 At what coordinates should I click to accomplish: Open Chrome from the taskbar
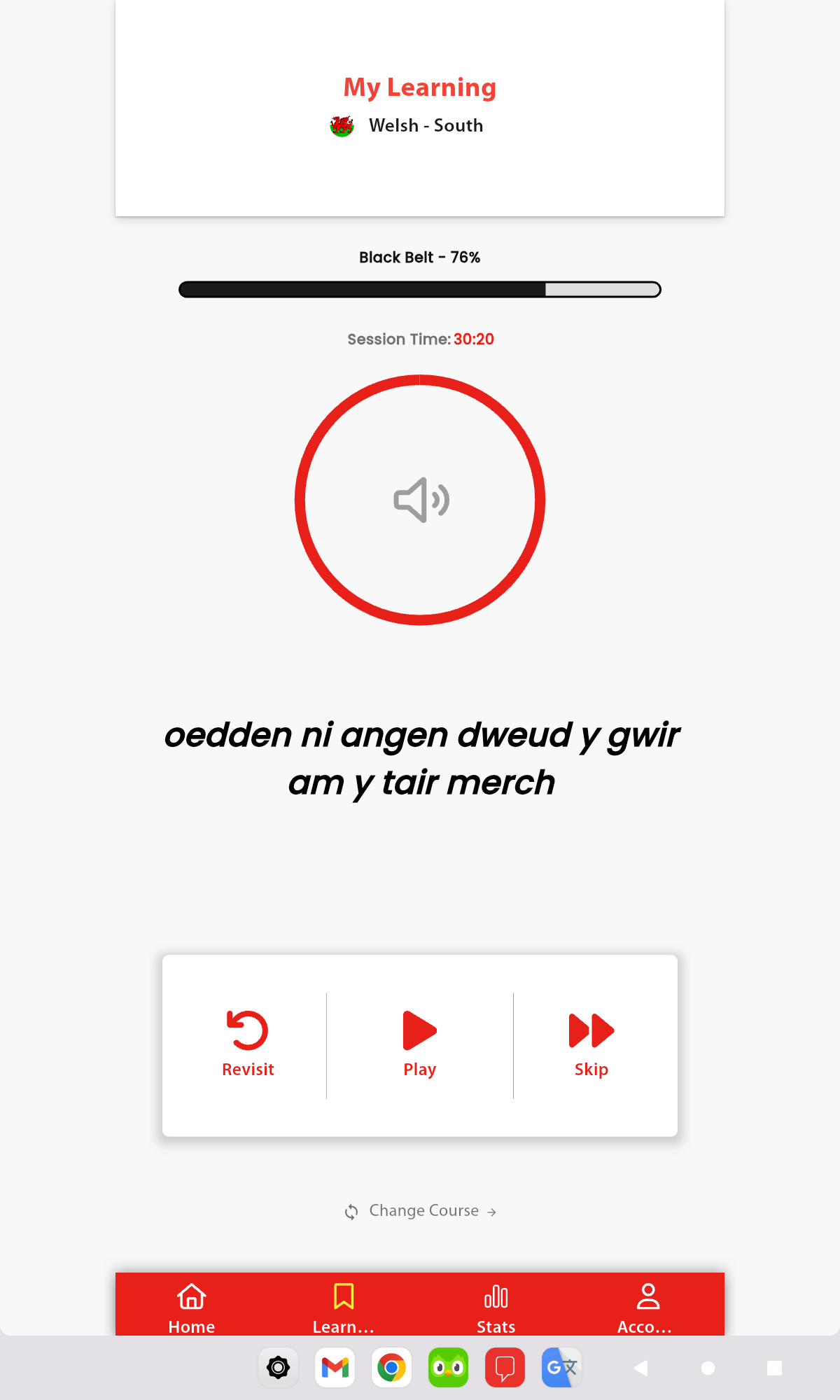[392, 1367]
